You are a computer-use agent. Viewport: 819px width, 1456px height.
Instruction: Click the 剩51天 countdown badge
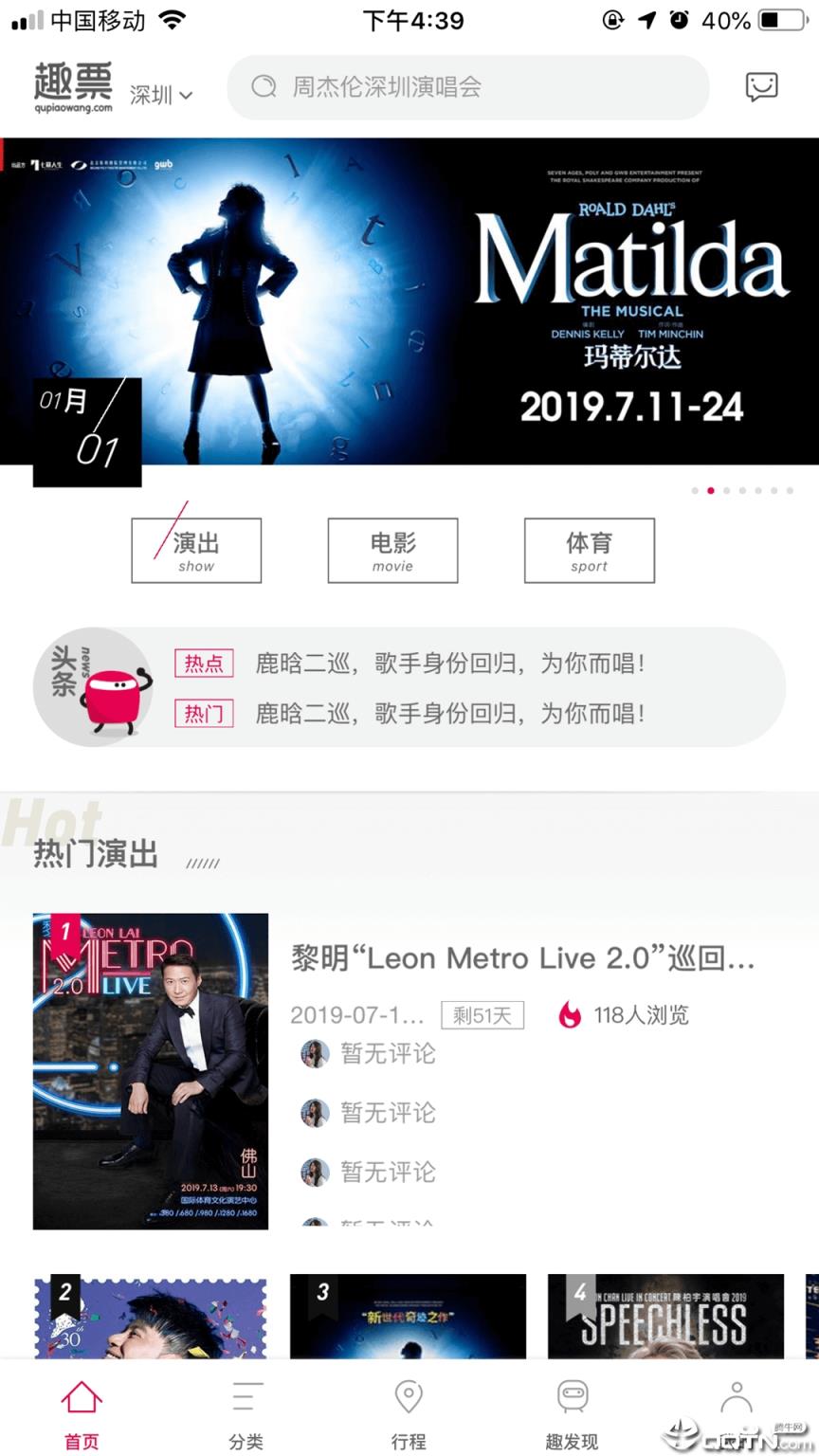[x=482, y=1014]
